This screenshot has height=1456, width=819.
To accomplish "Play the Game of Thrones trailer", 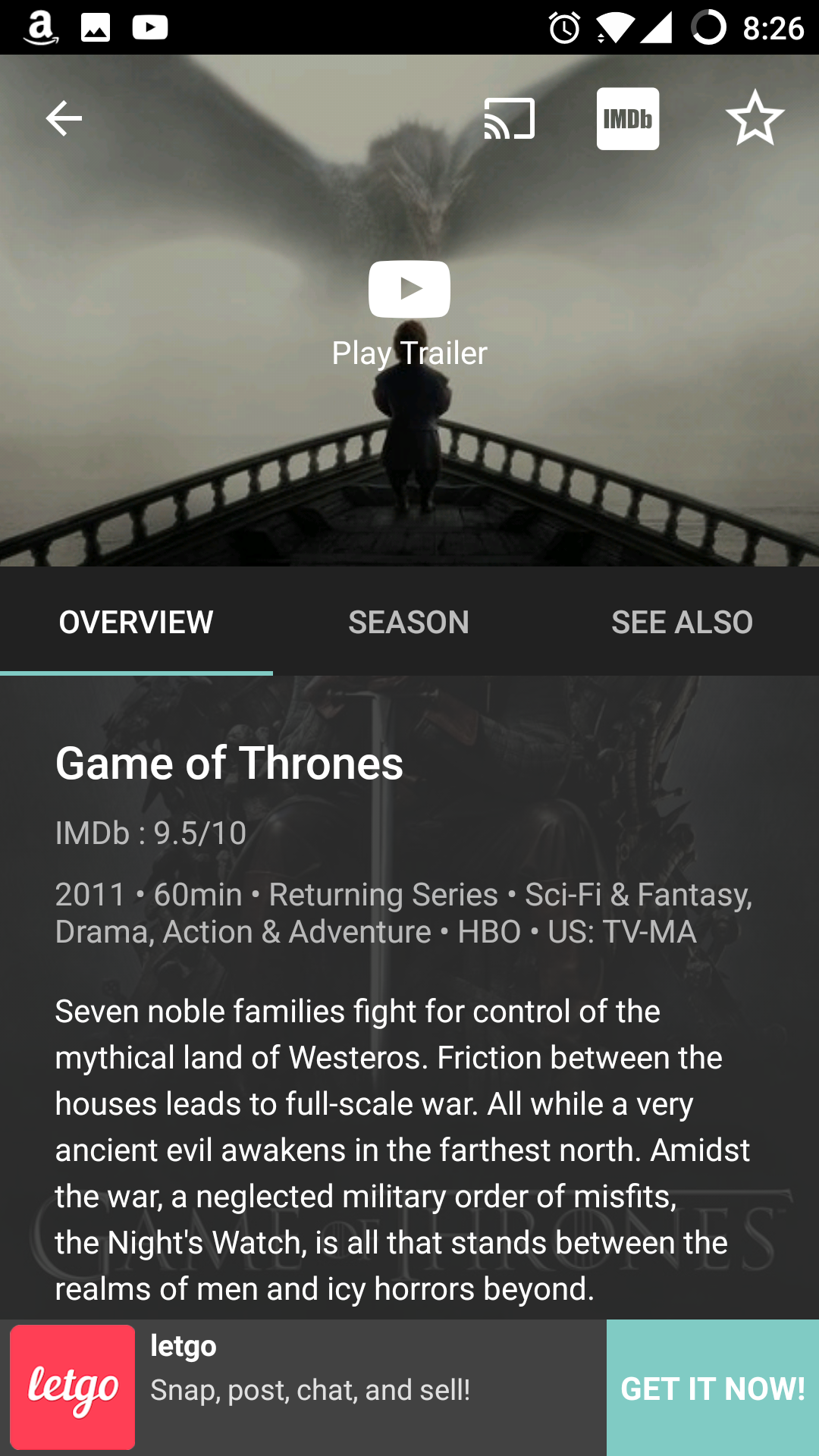I will 409,290.
